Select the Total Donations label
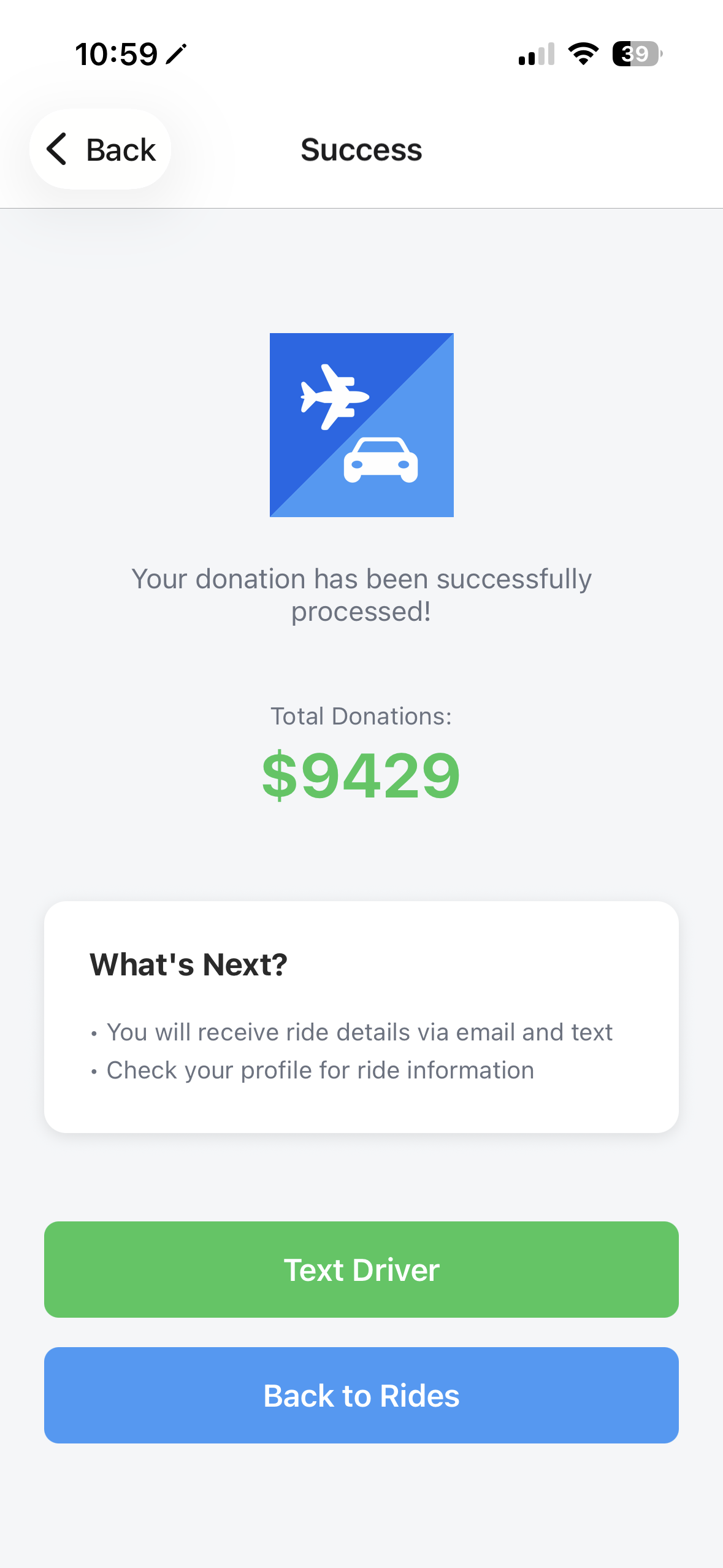 [361, 715]
